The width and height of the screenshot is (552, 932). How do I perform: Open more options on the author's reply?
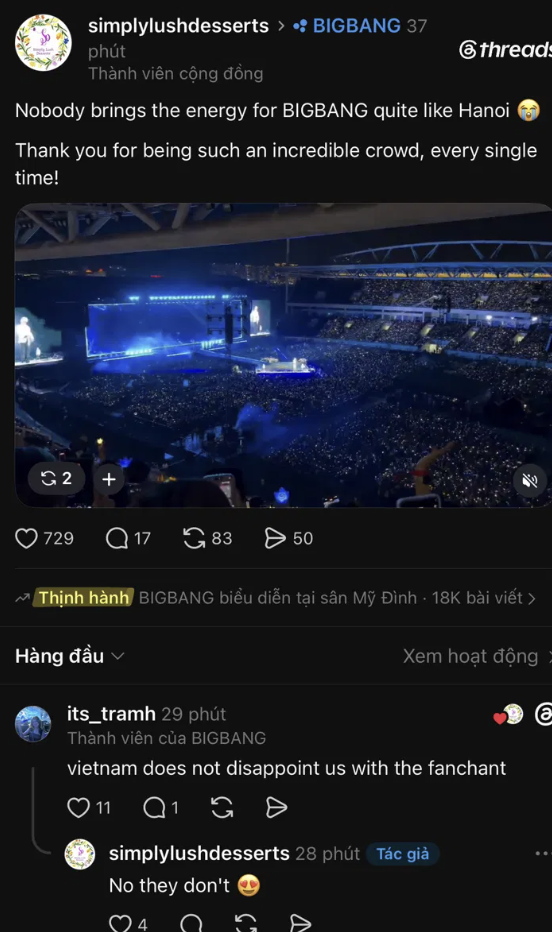pos(543,854)
